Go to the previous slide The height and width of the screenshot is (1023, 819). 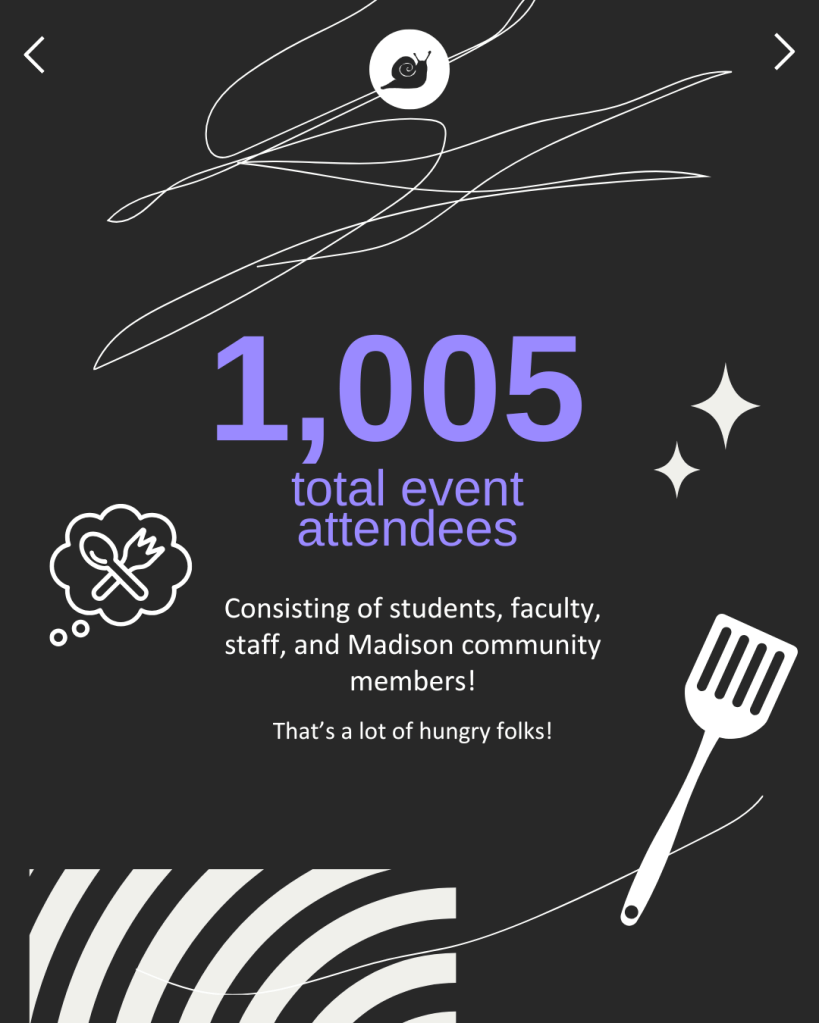35,54
